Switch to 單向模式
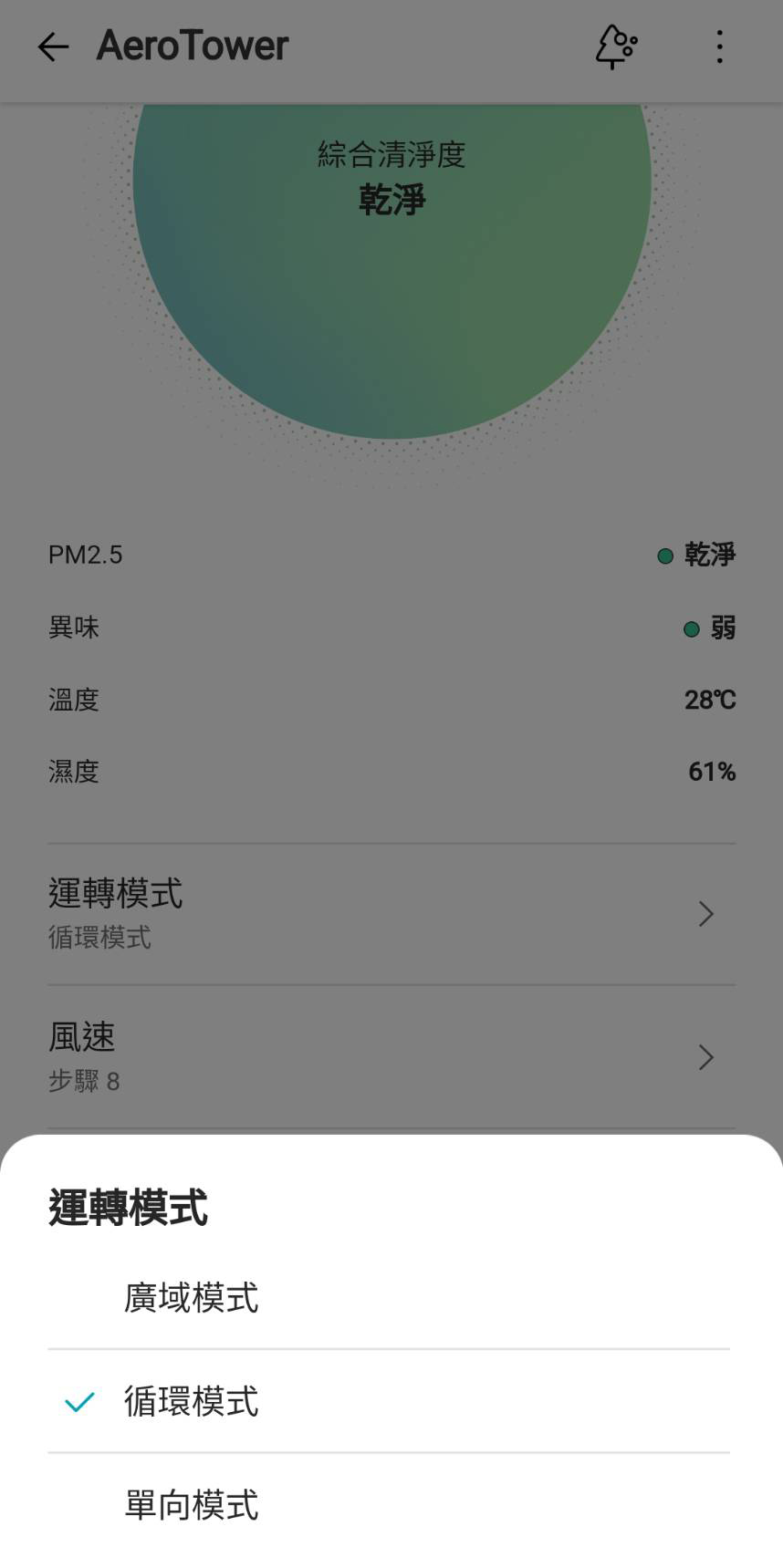The height and width of the screenshot is (1568, 783). tap(192, 1505)
